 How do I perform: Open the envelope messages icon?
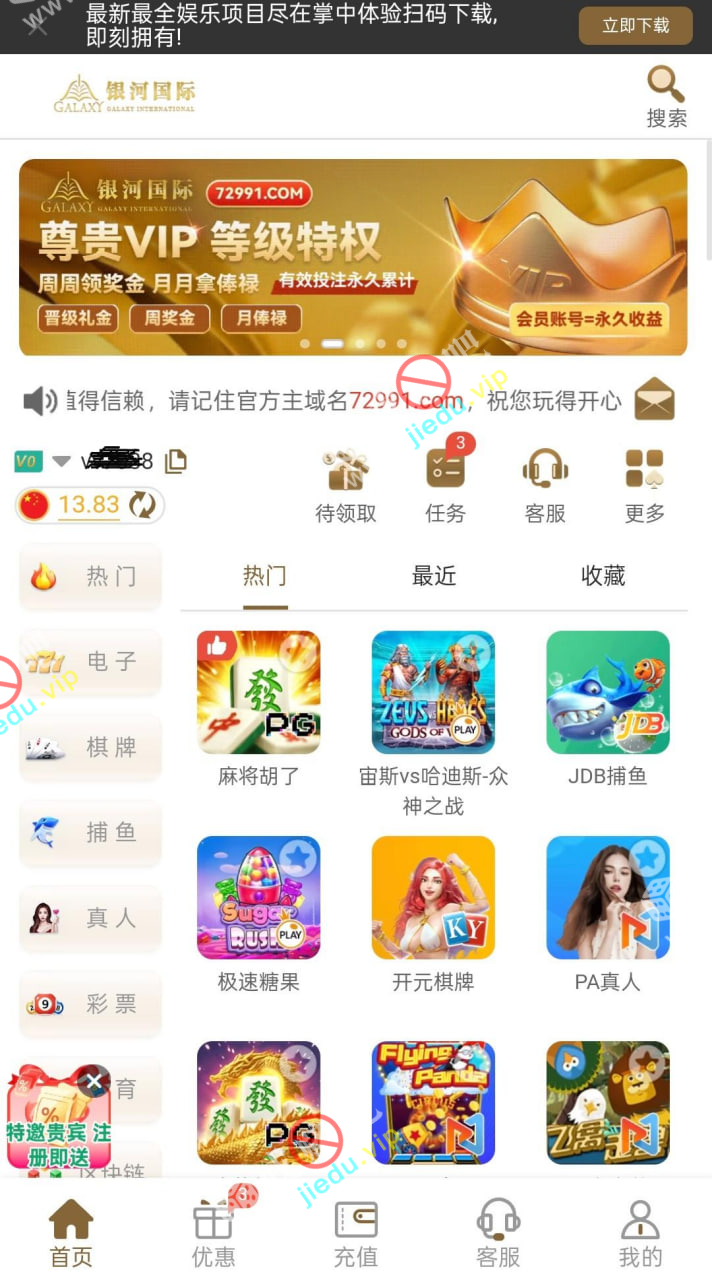coord(654,399)
